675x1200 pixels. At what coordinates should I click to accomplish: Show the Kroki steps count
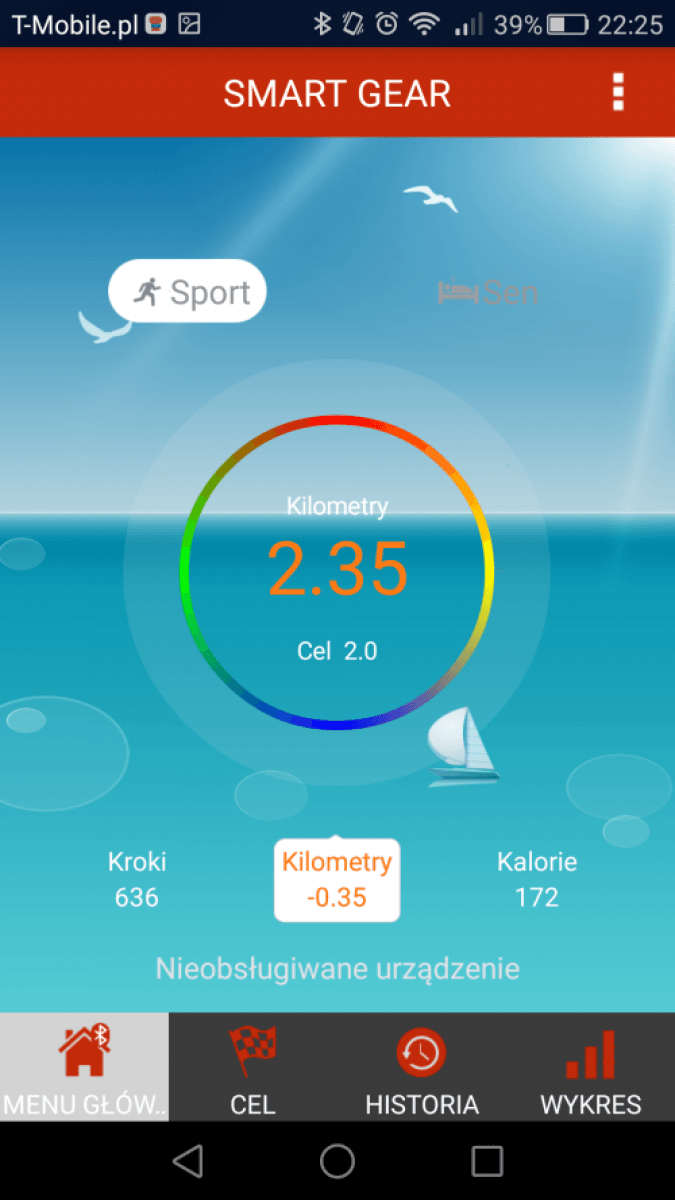(x=137, y=879)
